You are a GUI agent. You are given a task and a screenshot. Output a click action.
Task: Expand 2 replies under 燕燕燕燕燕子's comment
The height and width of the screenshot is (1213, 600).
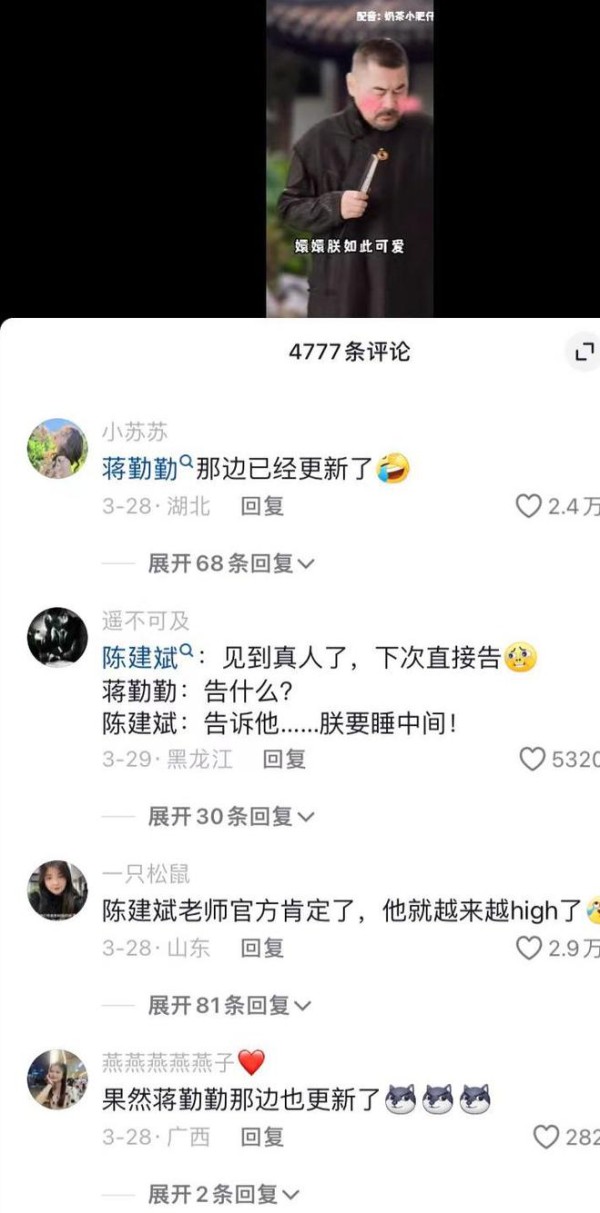tap(224, 1194)
